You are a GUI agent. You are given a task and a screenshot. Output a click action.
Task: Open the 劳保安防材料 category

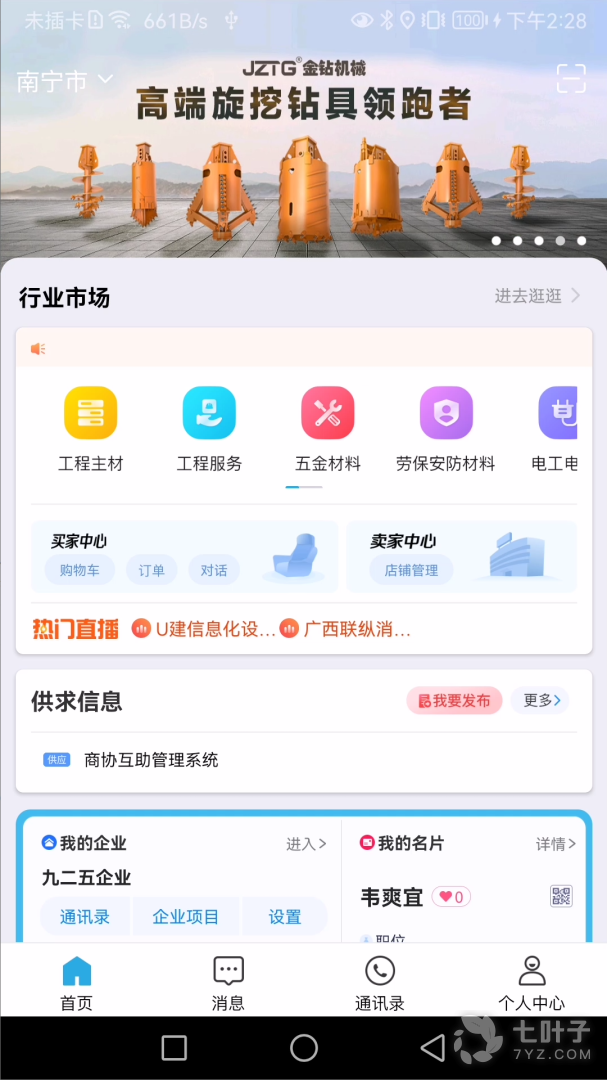pyautogui.click(x=446, y=428)
